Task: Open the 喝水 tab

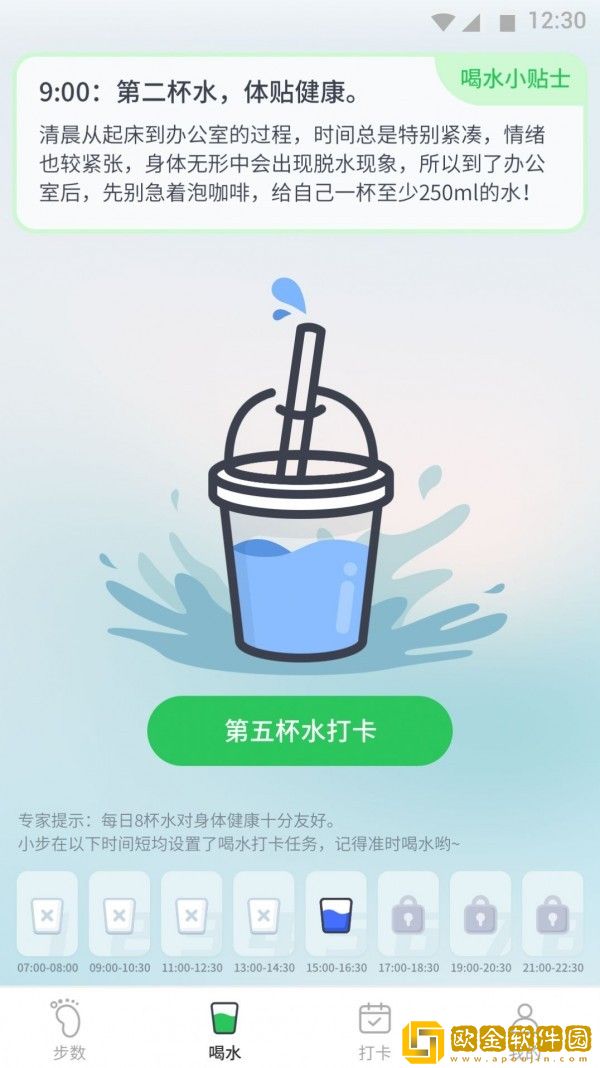Action: (225, 1029)
